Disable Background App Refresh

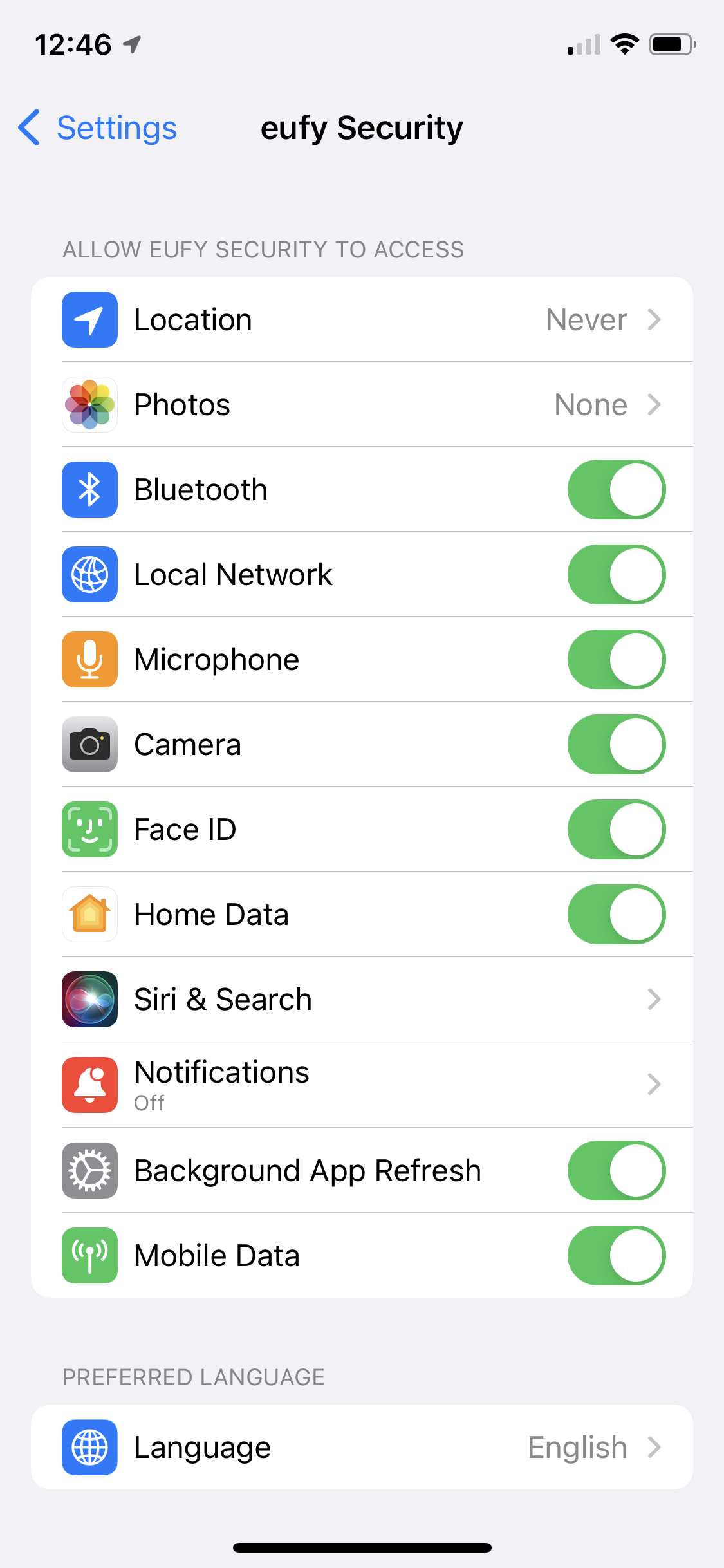(x=616, y=1171)
